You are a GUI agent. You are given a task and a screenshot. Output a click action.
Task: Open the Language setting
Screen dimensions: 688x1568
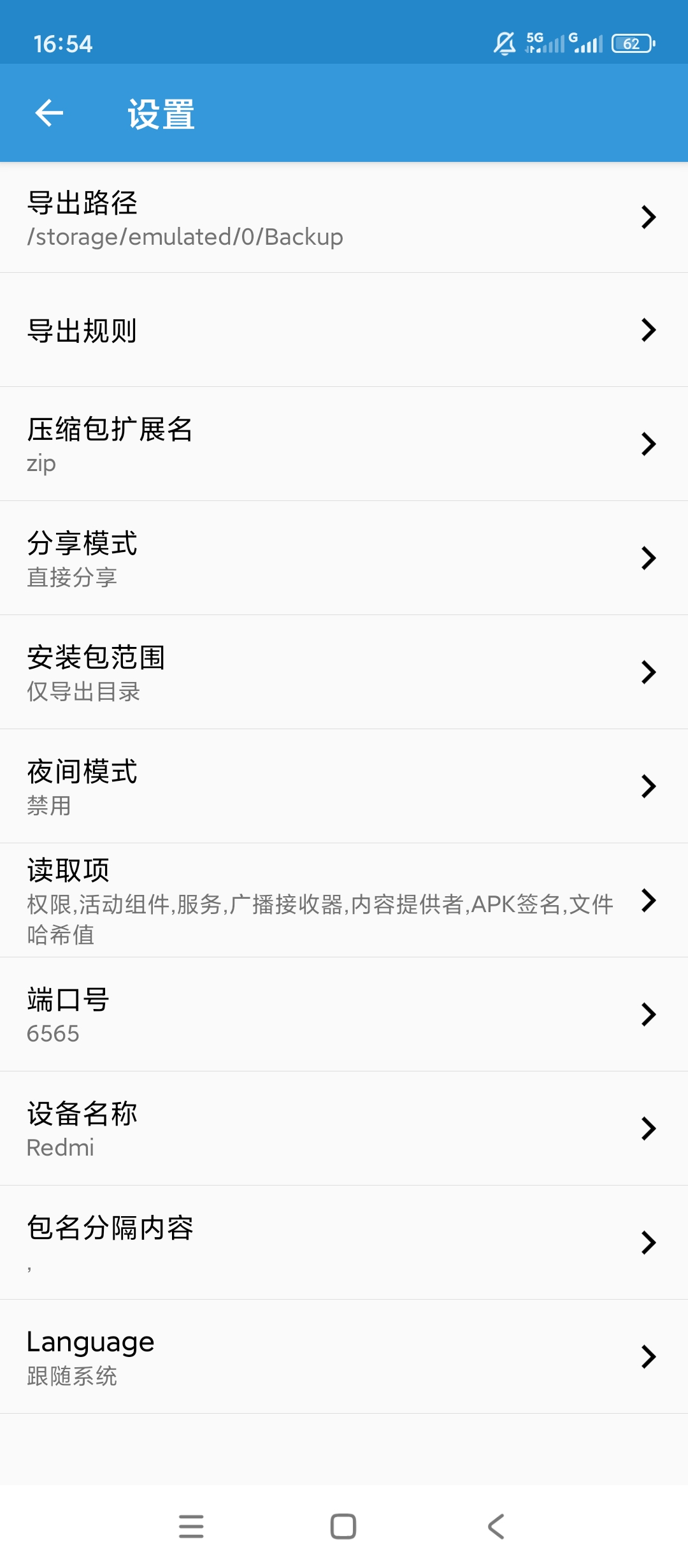click(x=344, y=1357)
